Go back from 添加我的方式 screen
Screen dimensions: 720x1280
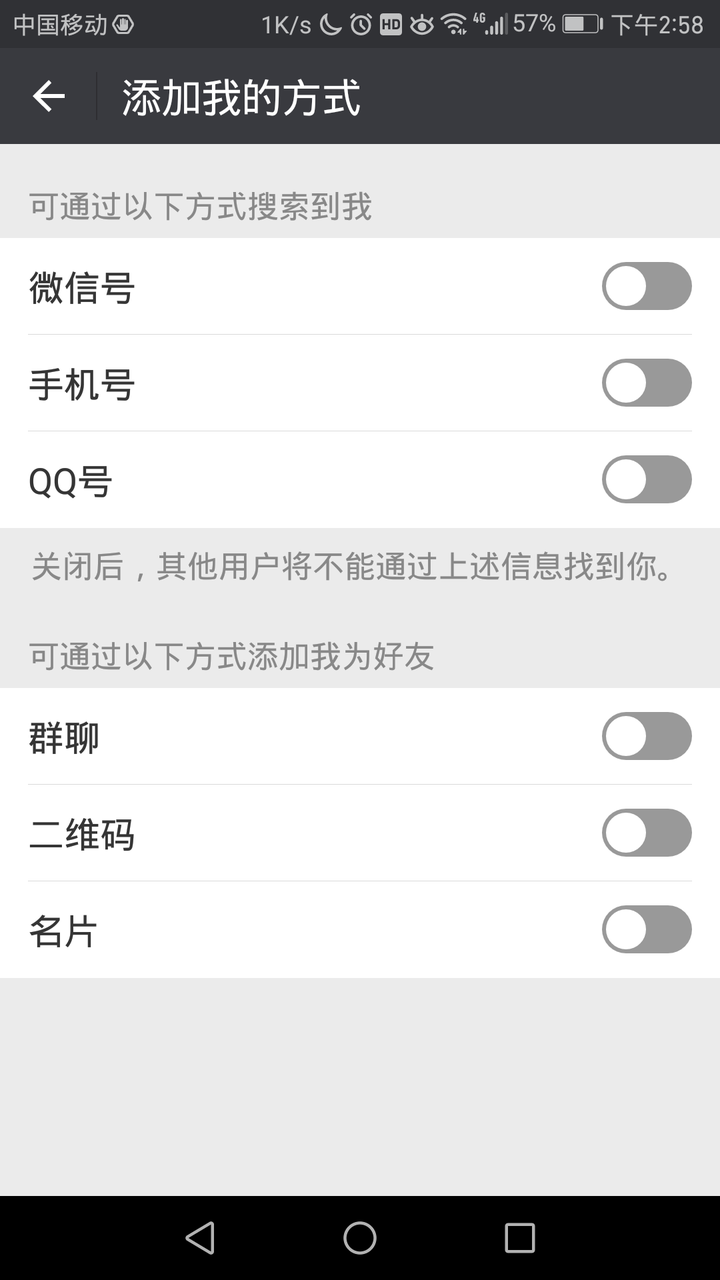(48, 96)
